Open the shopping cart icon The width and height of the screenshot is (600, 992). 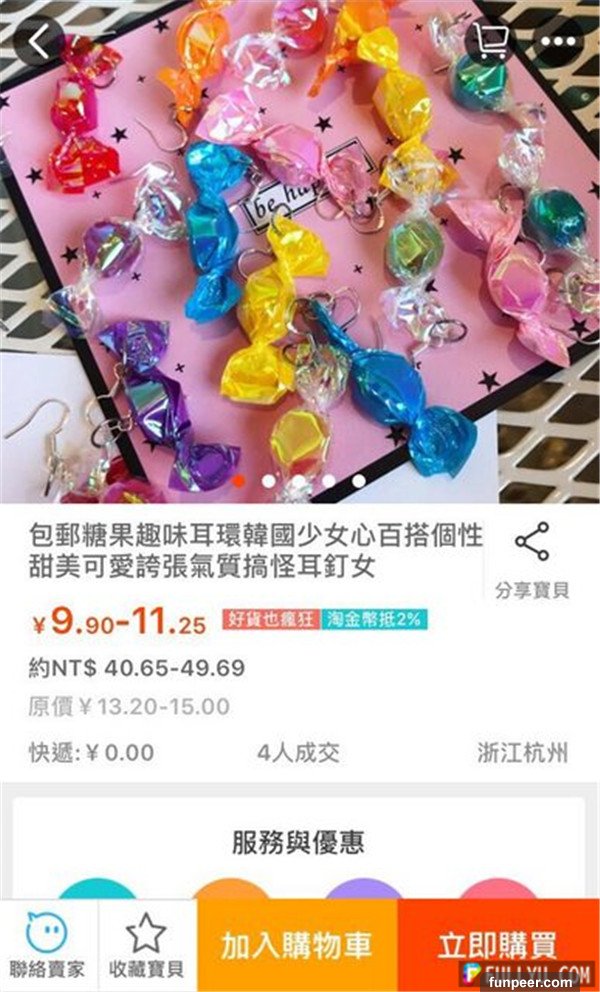click(x=490, y=43)
